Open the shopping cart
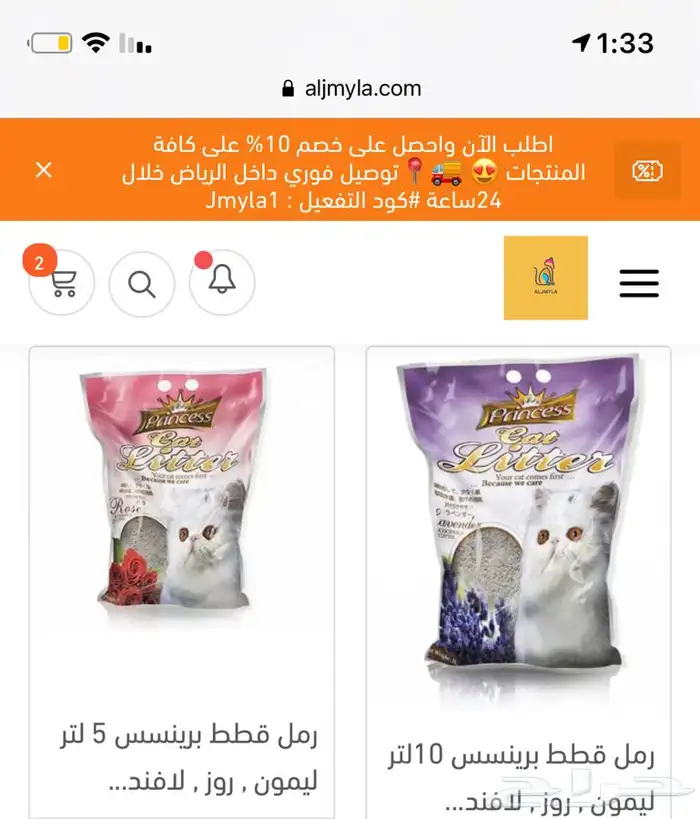Image resolution: width=700 pixels, height=819 pixels. coord(62,284)
